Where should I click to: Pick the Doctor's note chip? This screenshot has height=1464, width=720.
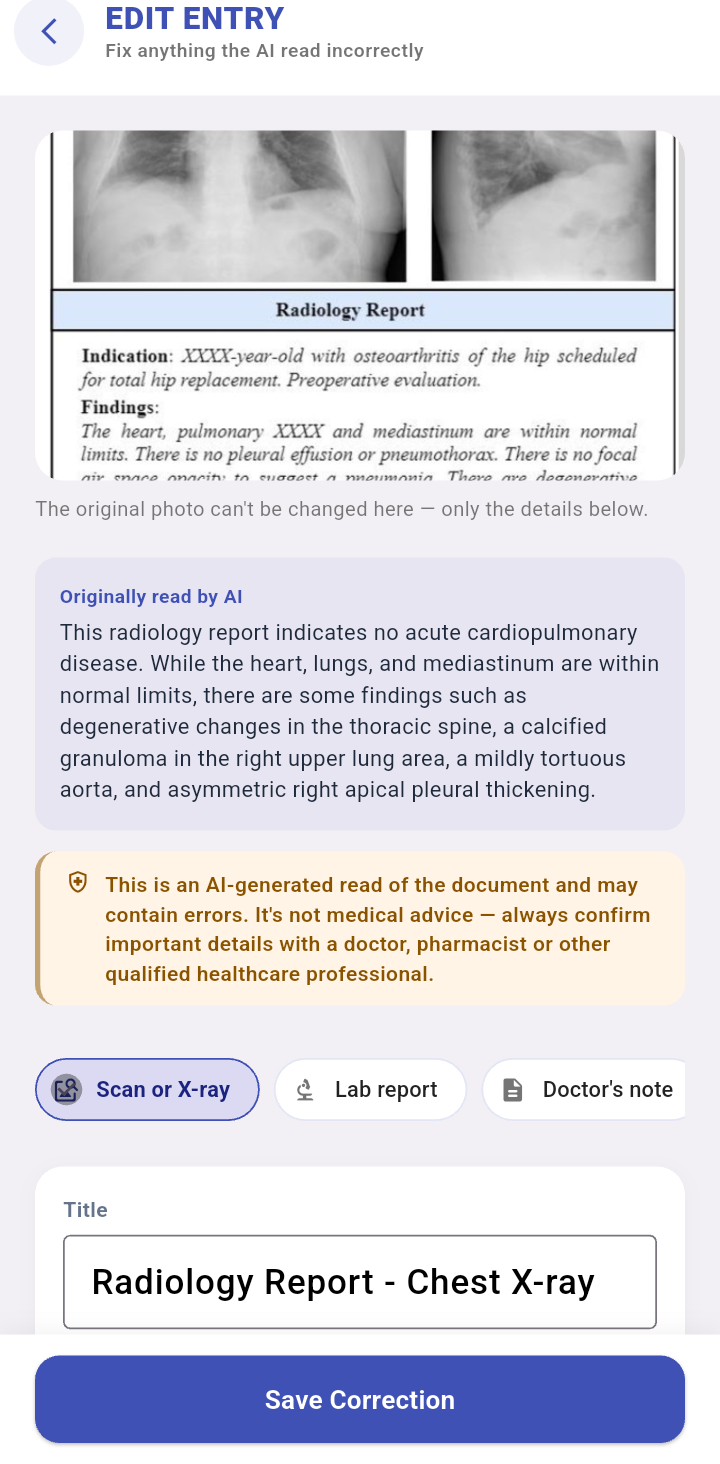tap(585, 1089)
